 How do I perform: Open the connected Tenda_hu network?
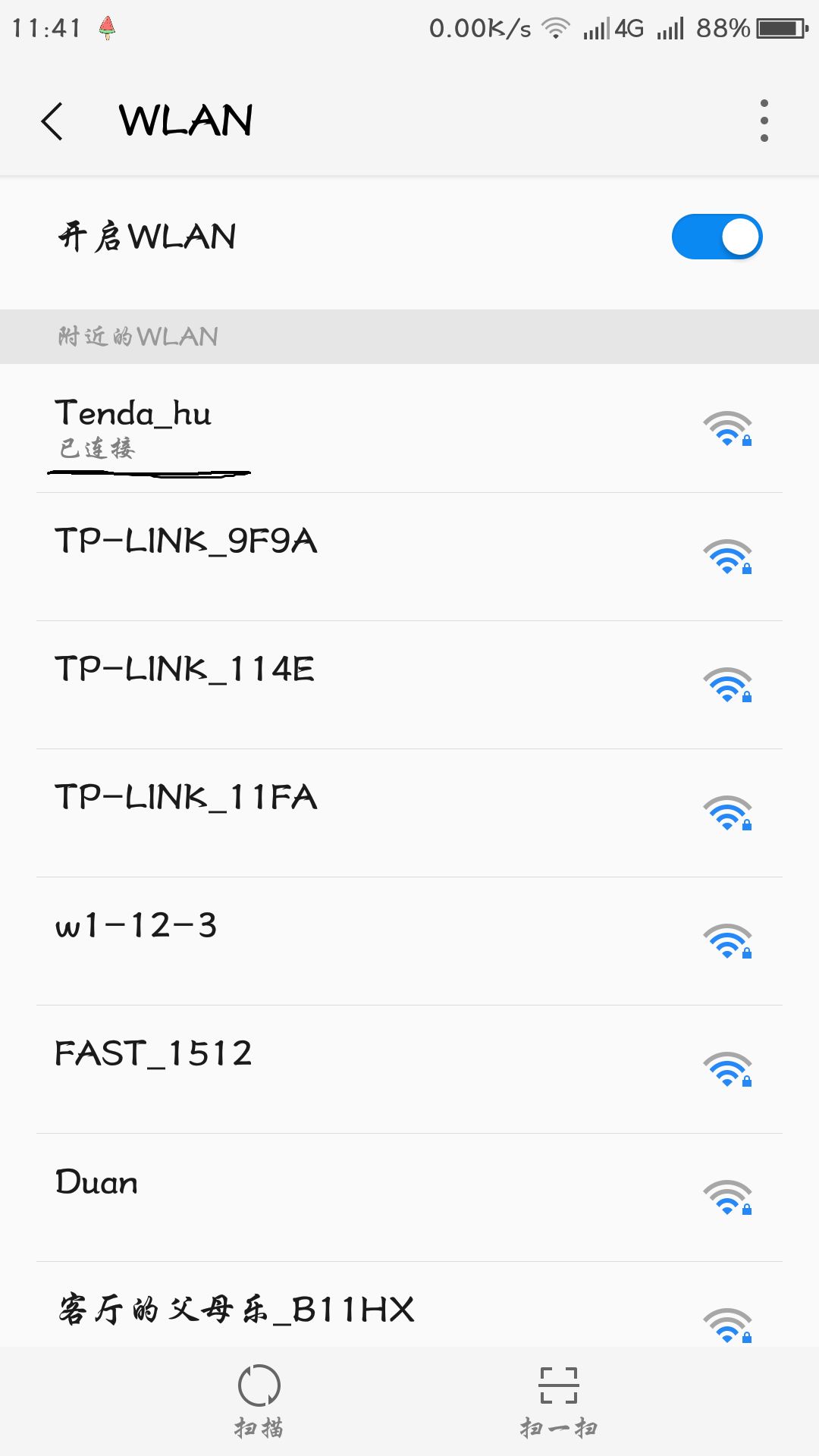(x=409, y=428)
